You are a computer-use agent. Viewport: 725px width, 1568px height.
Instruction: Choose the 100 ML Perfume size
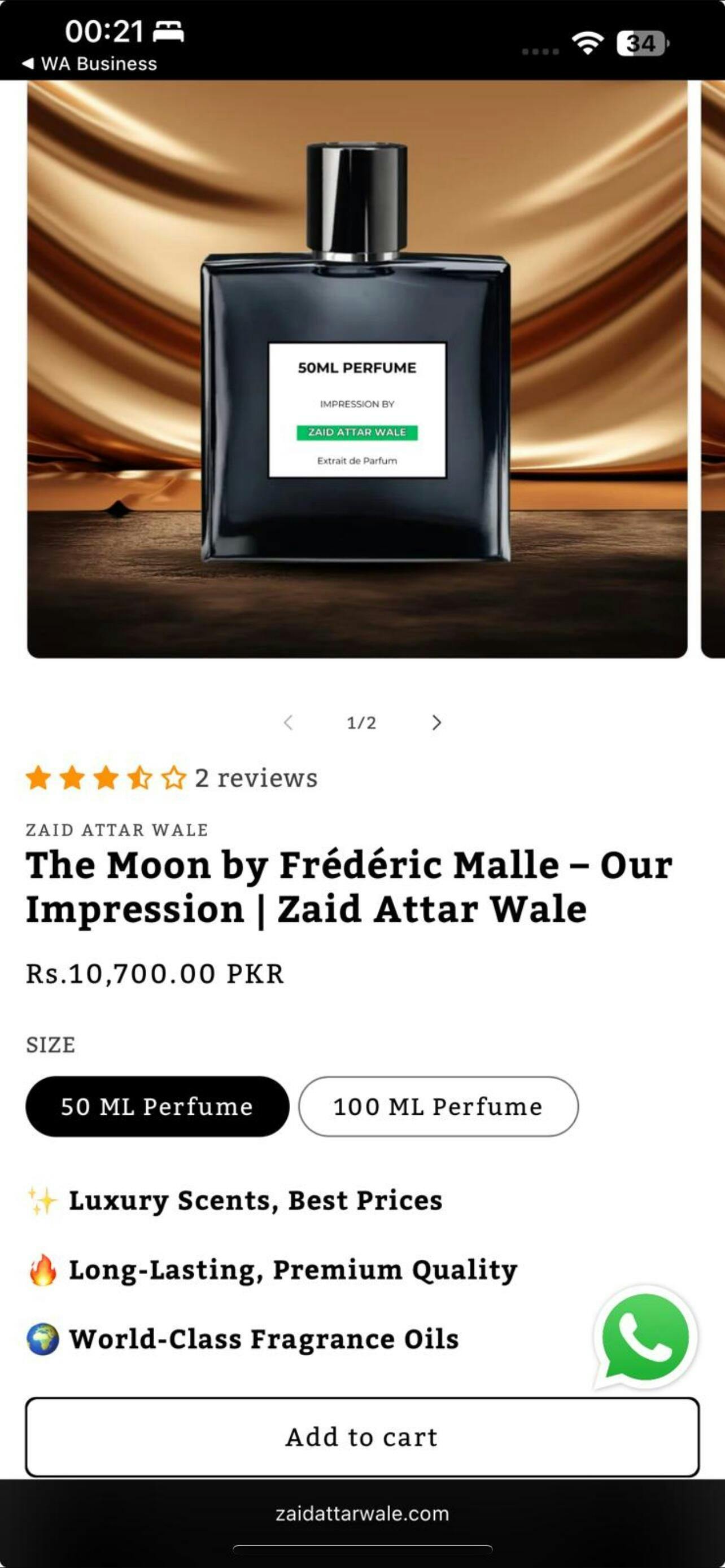click(x=438, y=1106)
